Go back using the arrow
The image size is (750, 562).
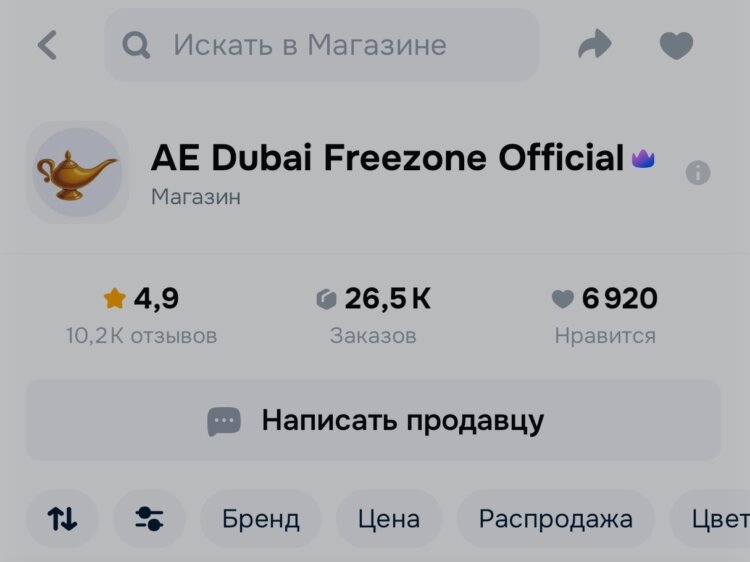tap(47, 45)
